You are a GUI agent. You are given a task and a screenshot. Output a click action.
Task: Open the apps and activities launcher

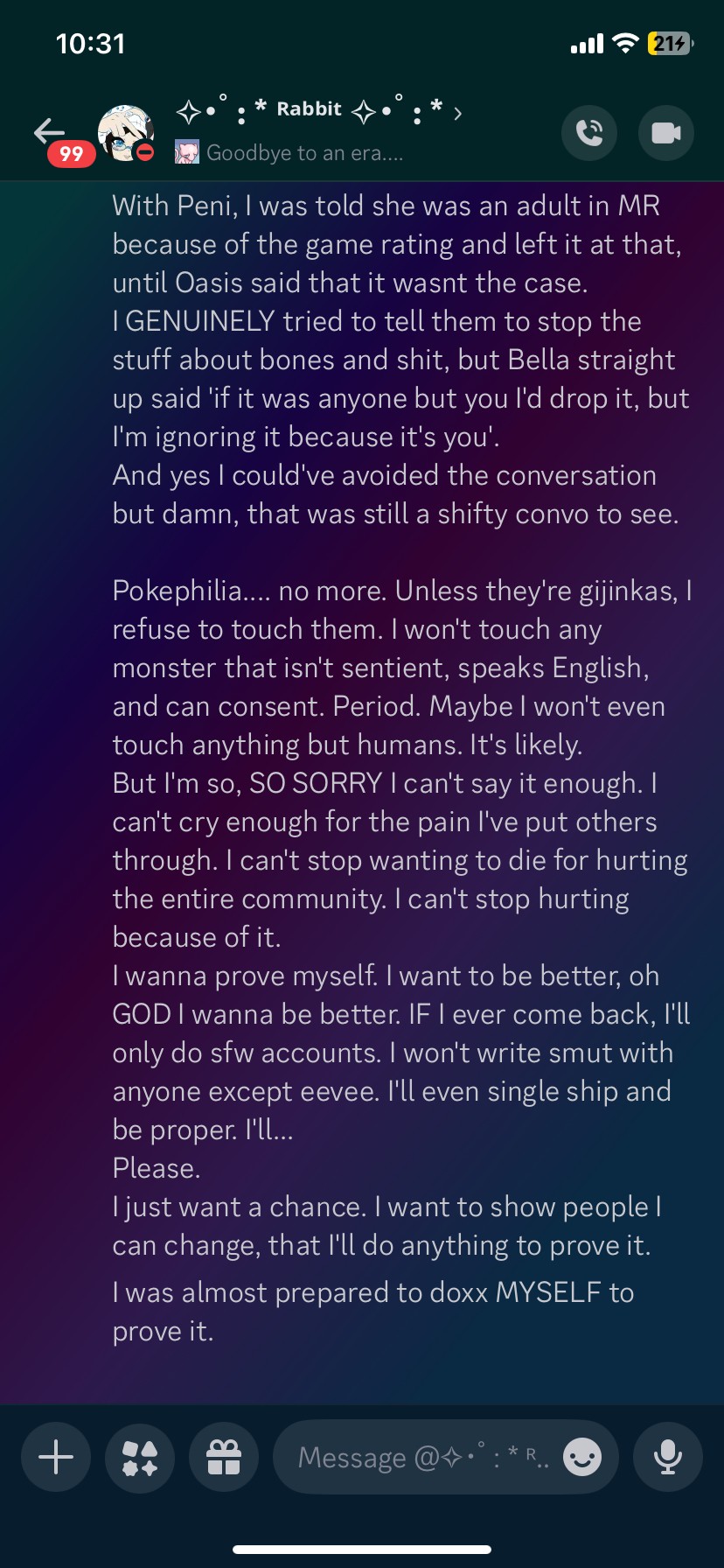tap(140, 1457)
